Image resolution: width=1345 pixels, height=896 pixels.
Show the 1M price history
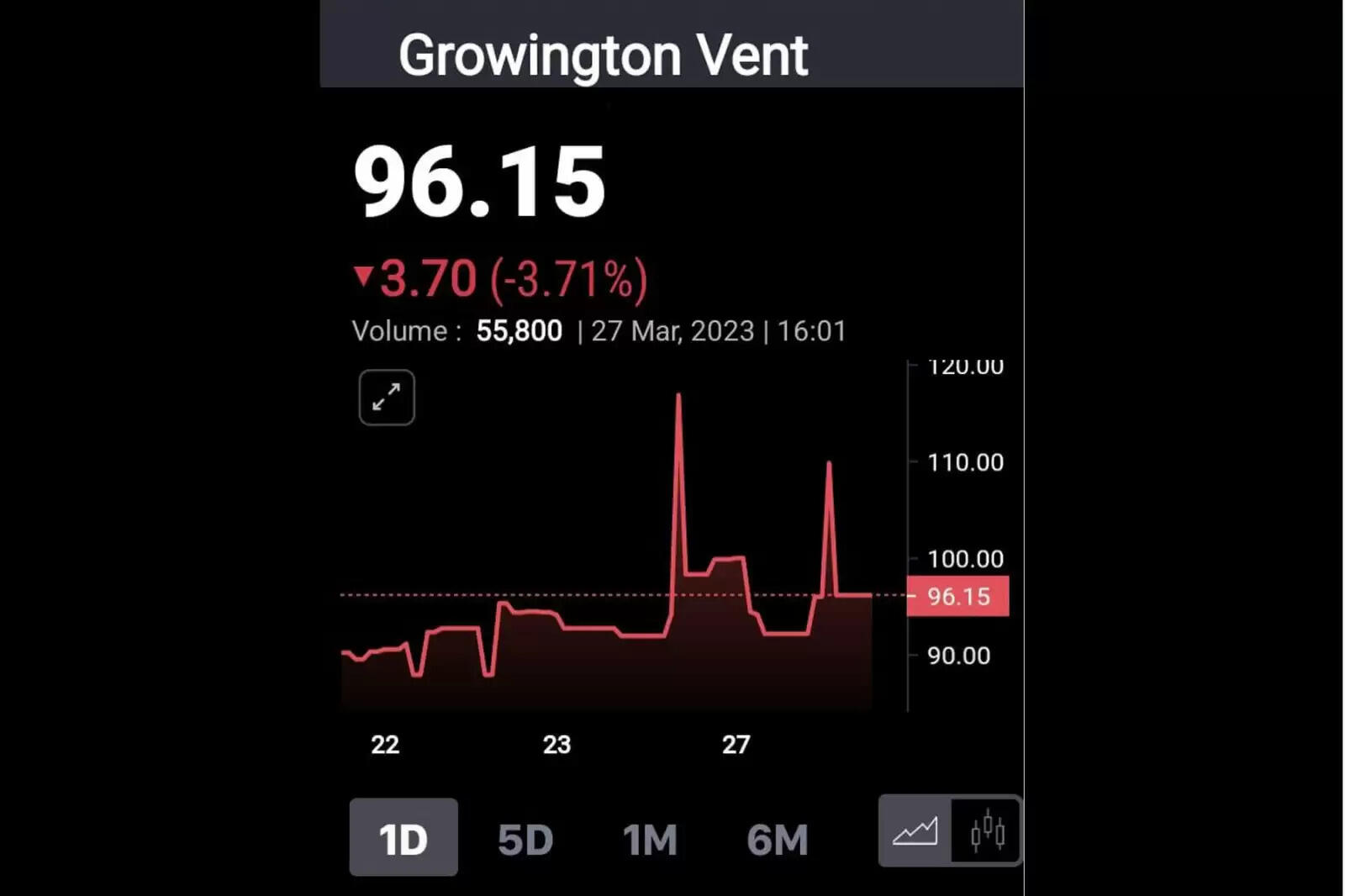pyautogui.click(x=650, y=840)
